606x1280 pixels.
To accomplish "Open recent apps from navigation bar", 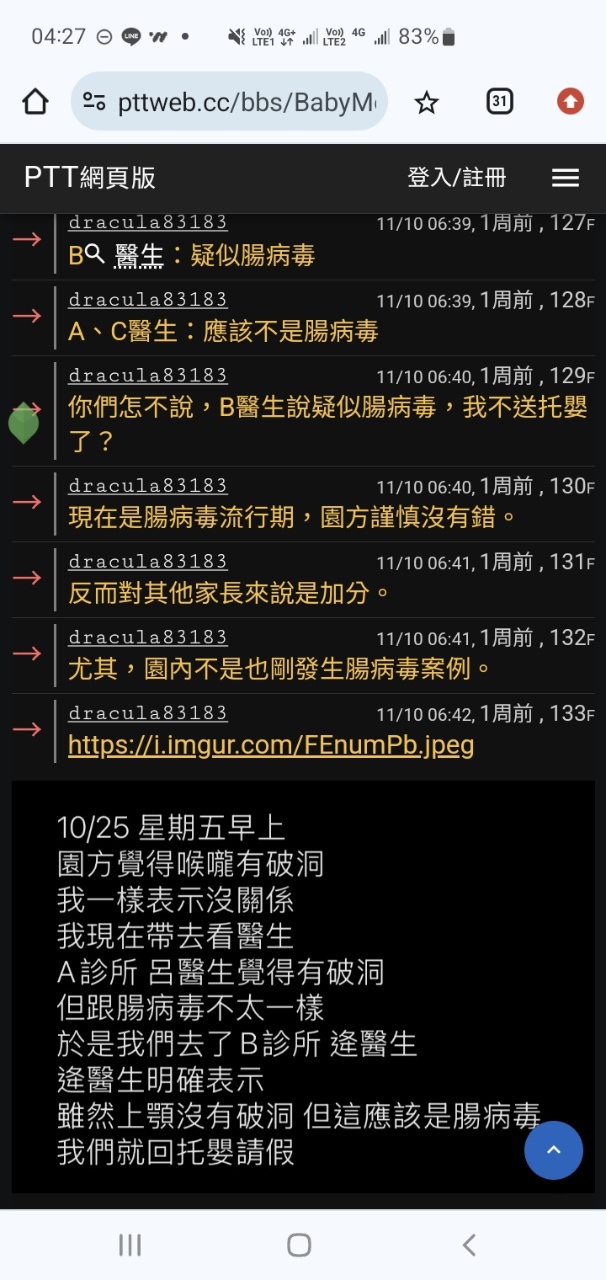I will (130, 1245).
